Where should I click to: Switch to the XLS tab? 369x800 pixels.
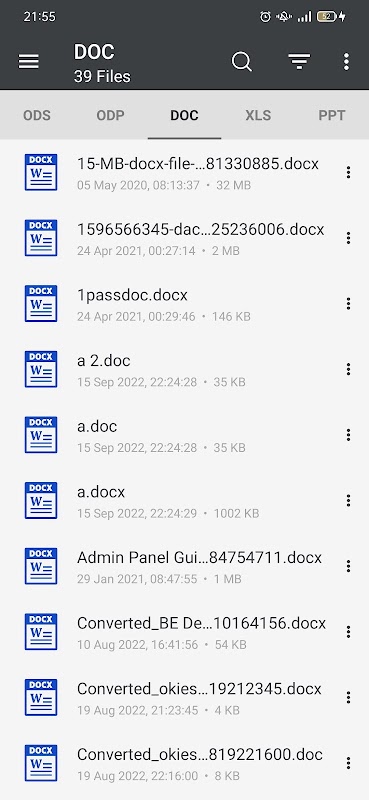click(258, 115)
